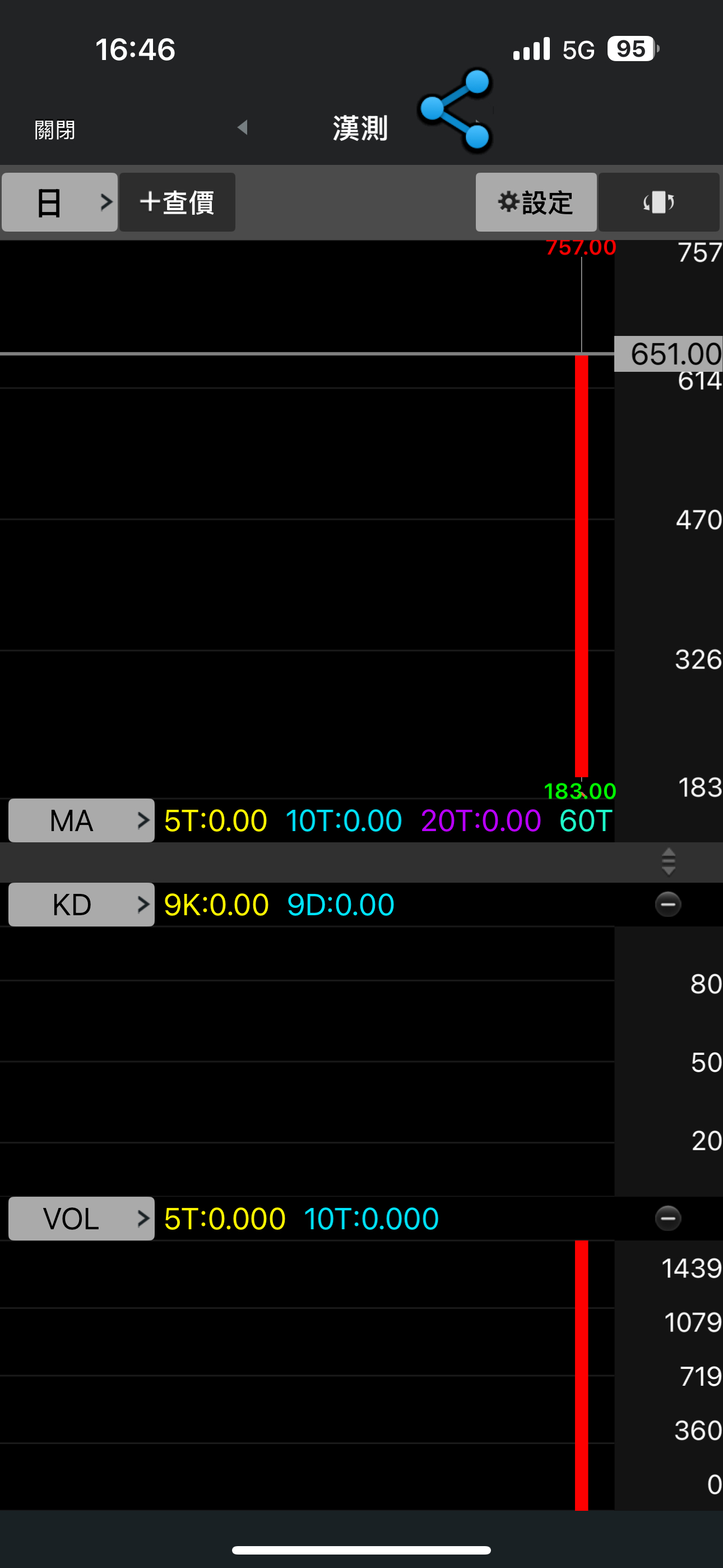Change the VOL indicator selector

pyautogui.click(x=82, y=1219)
